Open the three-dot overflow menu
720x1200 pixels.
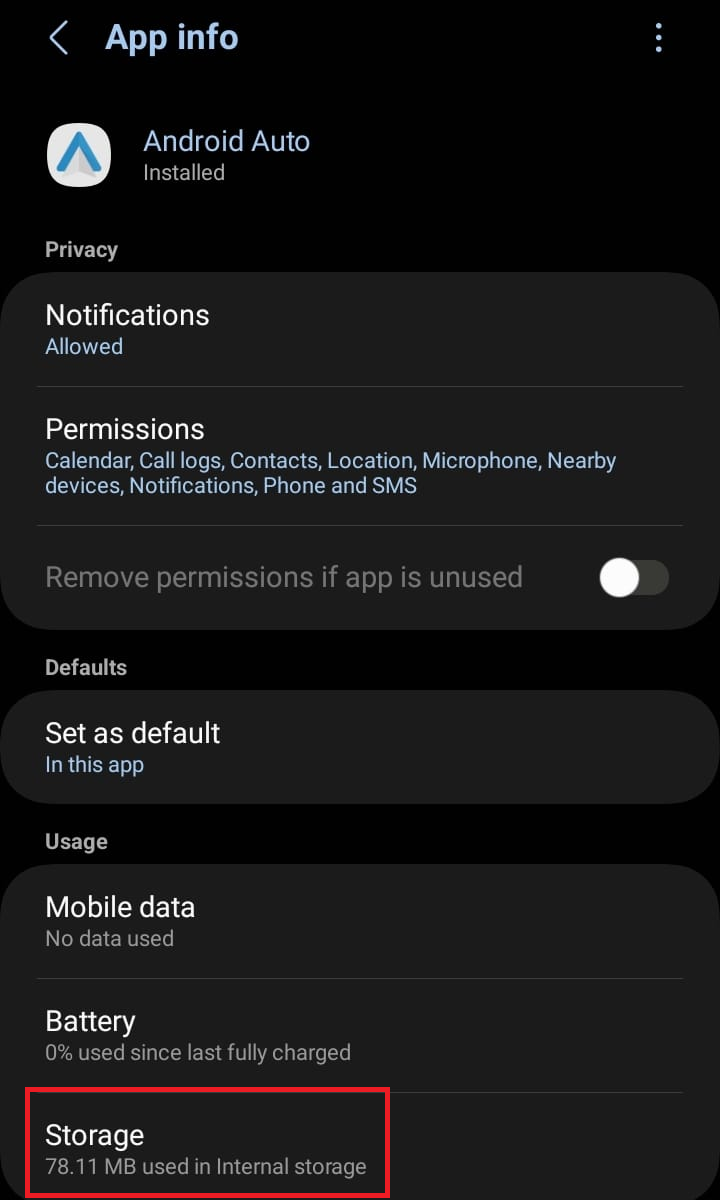[658, 39]
